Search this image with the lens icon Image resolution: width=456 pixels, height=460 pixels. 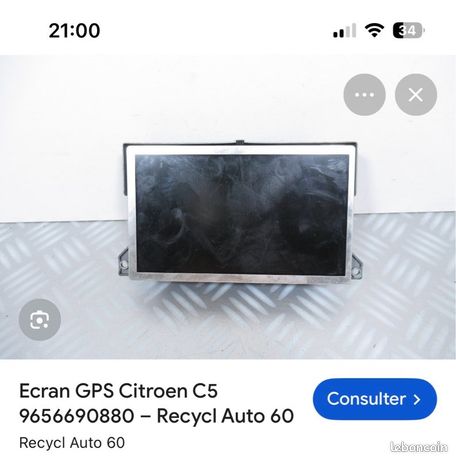pyautogui.click(x=40, y=320)
